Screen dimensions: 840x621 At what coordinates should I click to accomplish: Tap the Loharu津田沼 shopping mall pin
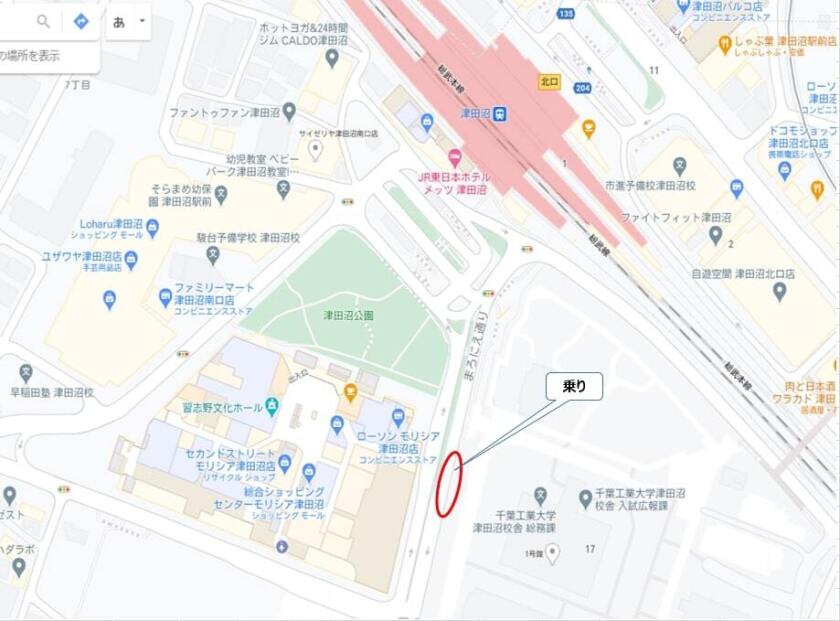[152, 227]
